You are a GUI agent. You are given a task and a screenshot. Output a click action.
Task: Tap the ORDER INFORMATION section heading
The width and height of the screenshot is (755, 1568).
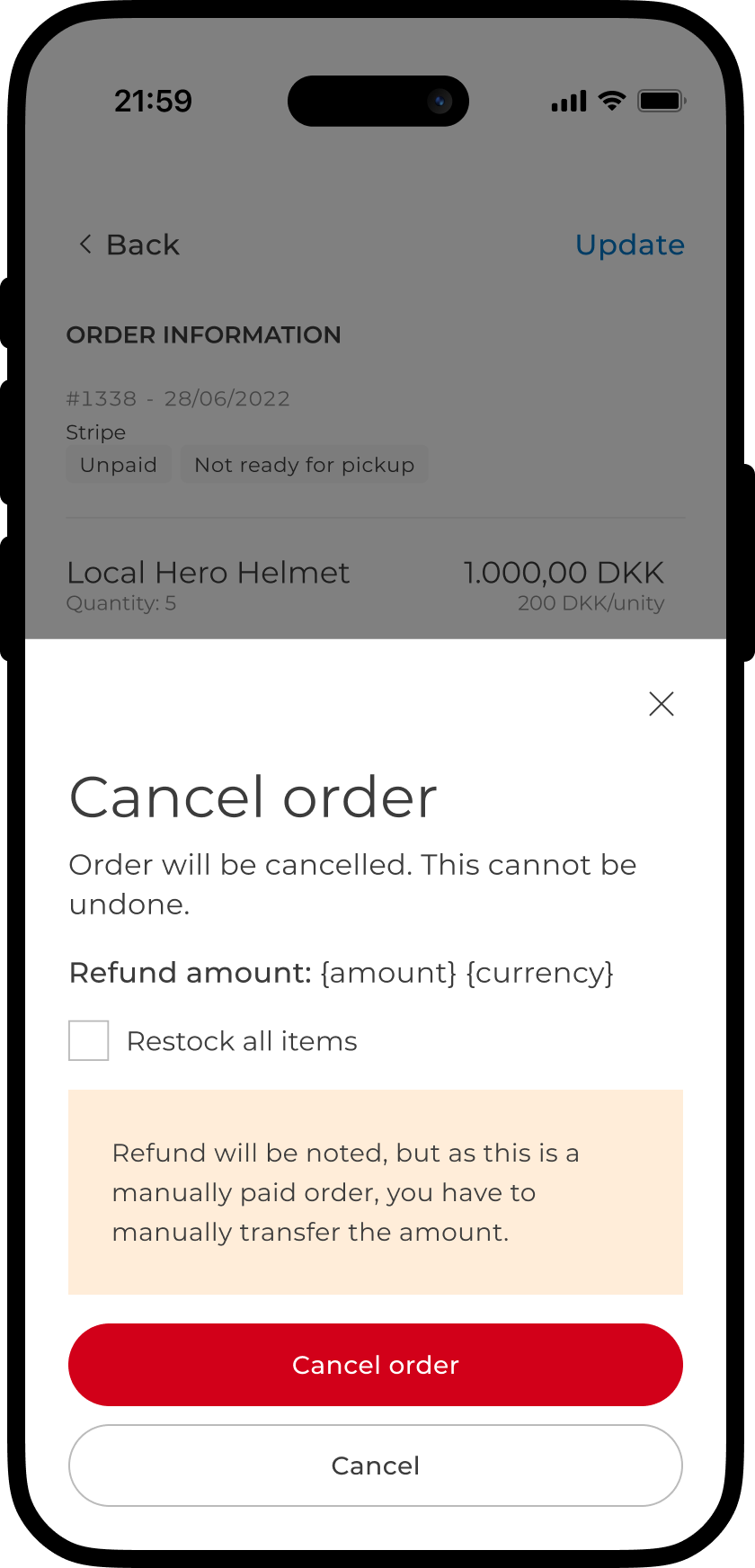click(x=204, y=334)
